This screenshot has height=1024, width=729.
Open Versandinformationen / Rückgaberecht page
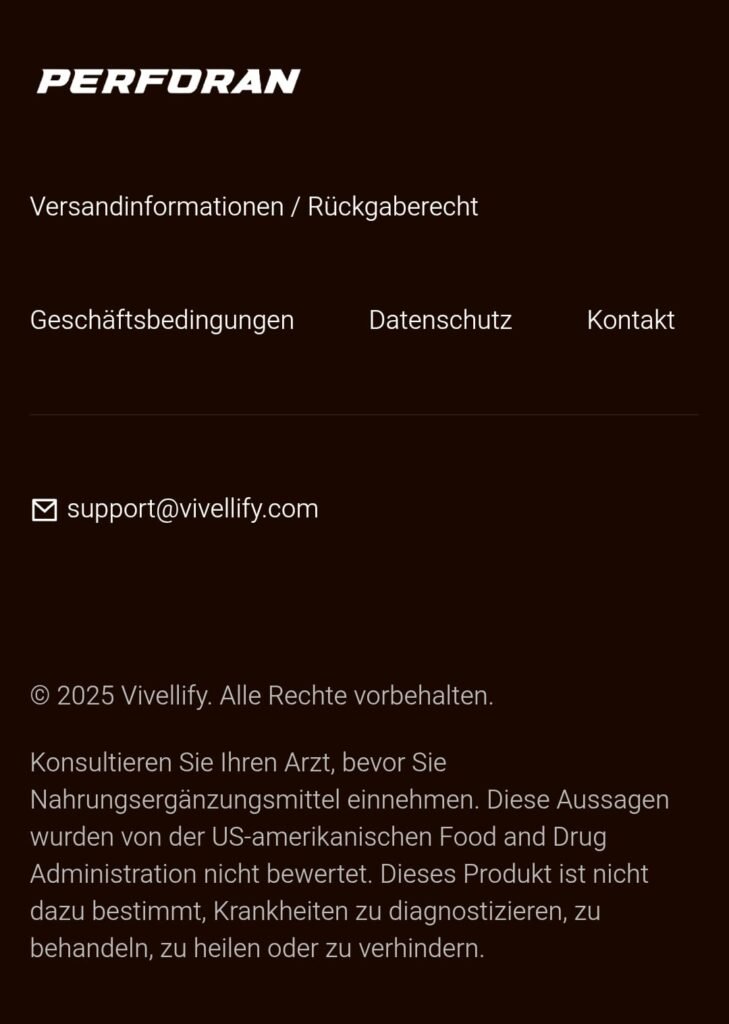point(254,207)
